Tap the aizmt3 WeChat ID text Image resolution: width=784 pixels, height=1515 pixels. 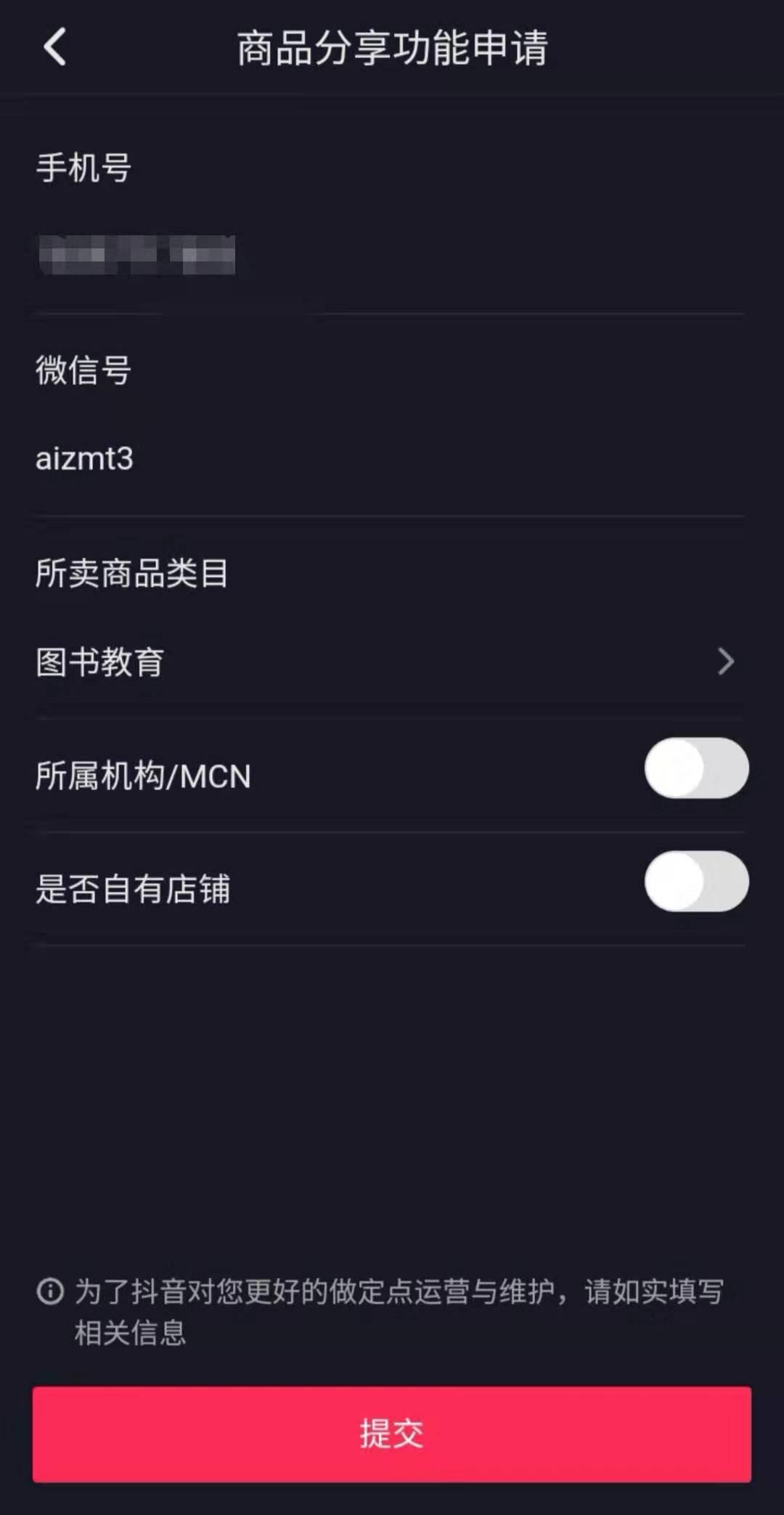(x=85, y=459)
